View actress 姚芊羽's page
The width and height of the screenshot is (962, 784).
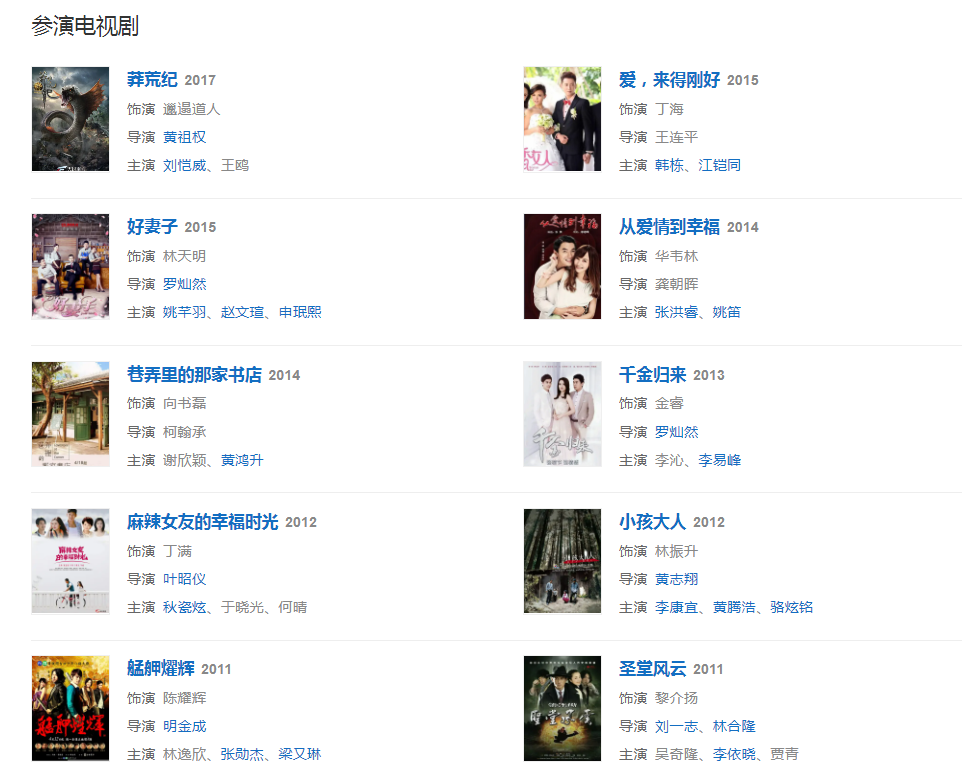[184, 312]
